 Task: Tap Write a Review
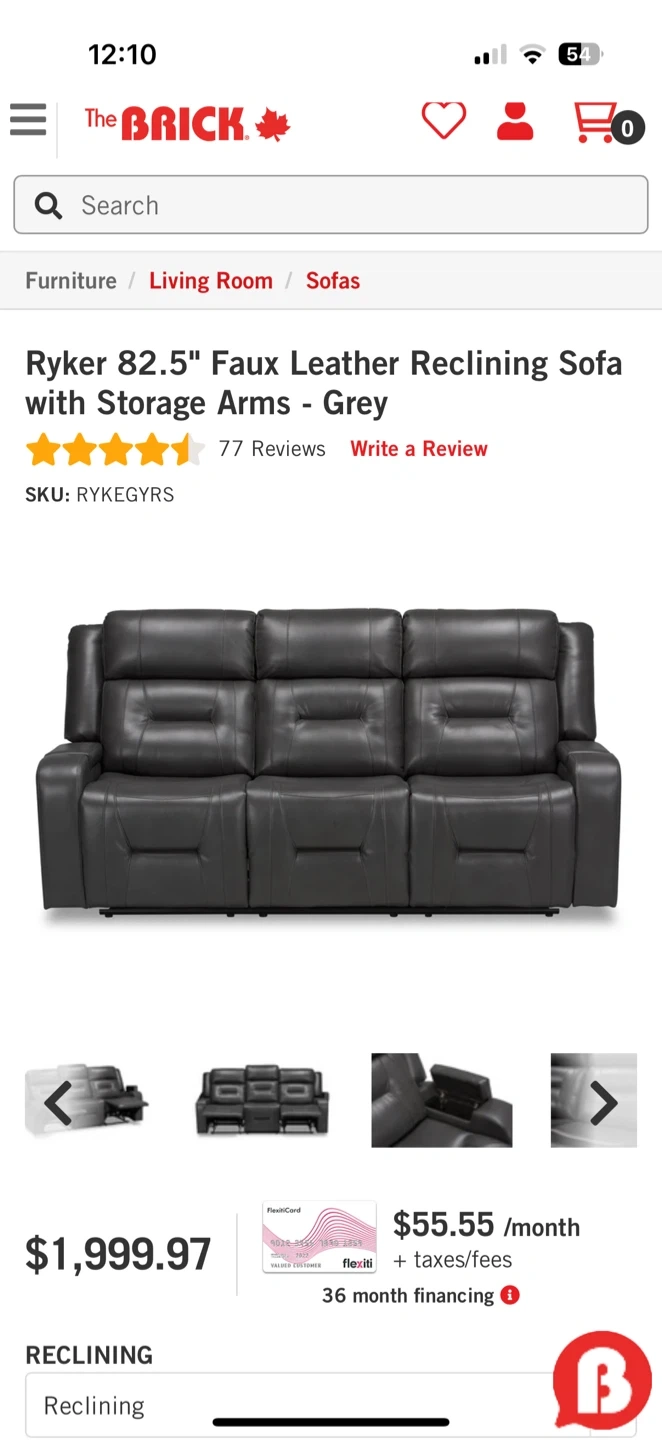(x=419, y=449)
